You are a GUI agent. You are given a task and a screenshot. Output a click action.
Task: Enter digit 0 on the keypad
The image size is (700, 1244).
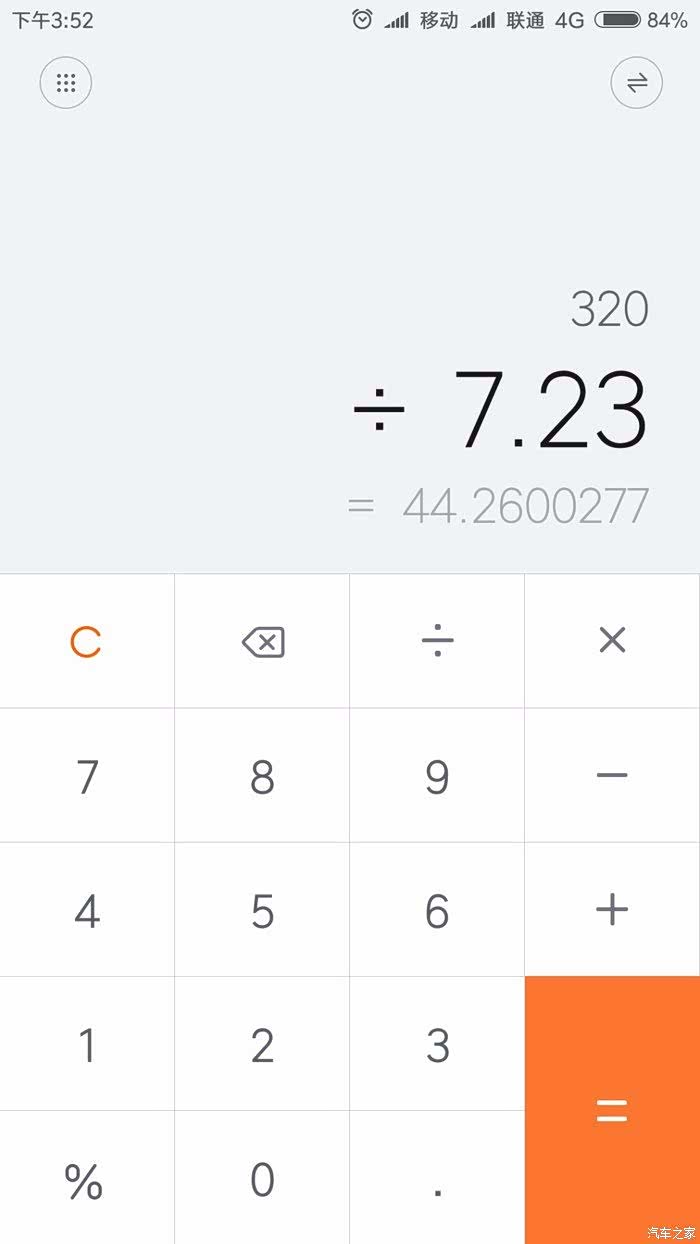(262, 1180)
